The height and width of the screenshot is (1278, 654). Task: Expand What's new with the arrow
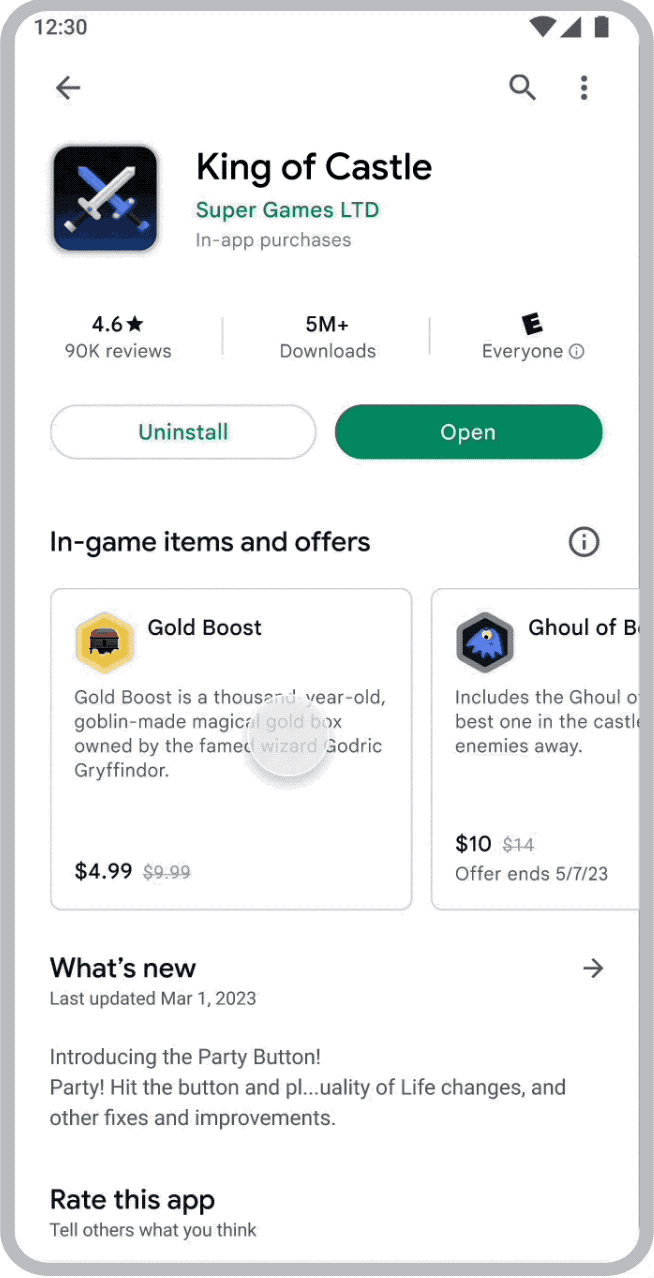point(593,968)
